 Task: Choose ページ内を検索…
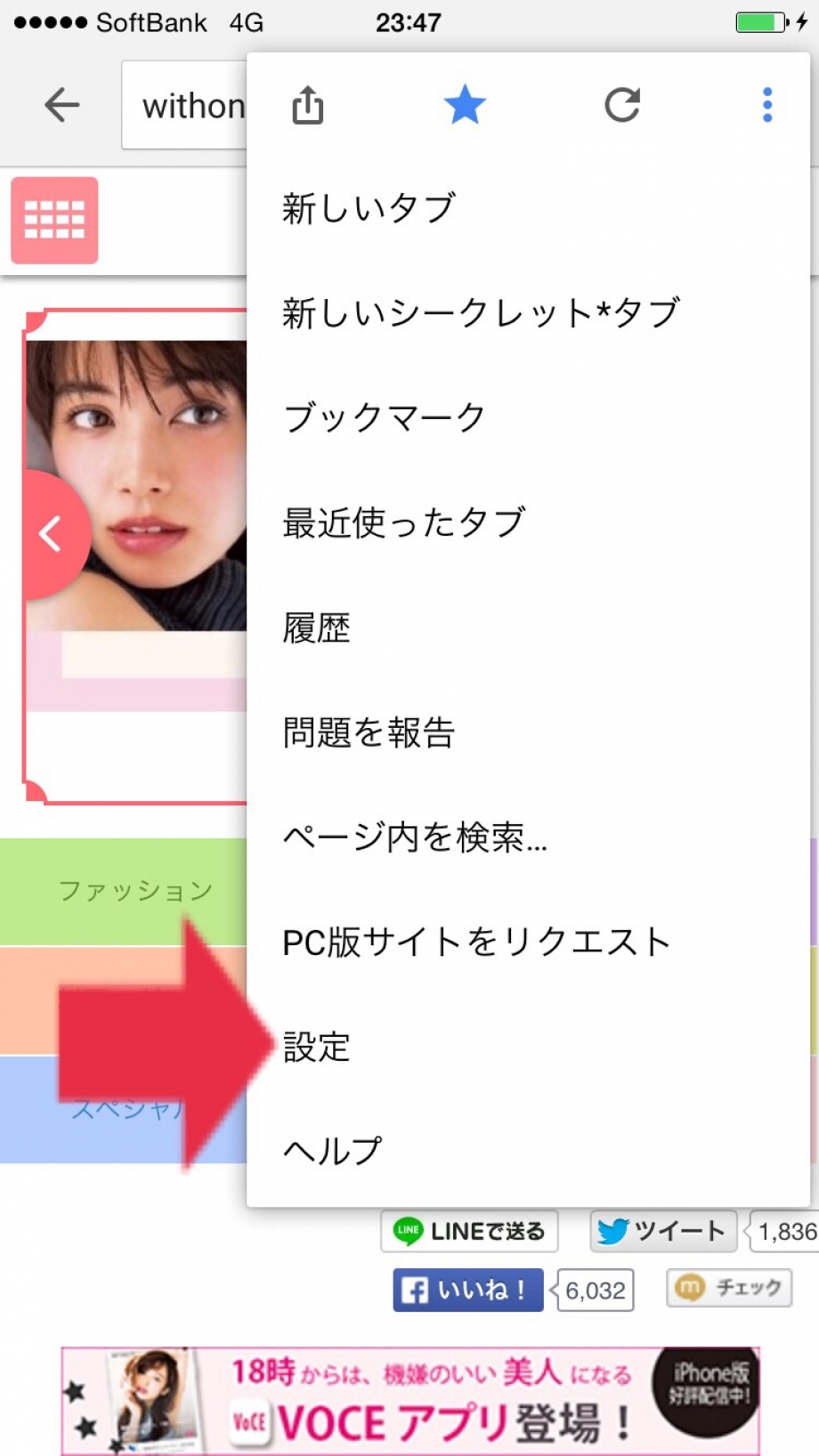tap(415, 837)
